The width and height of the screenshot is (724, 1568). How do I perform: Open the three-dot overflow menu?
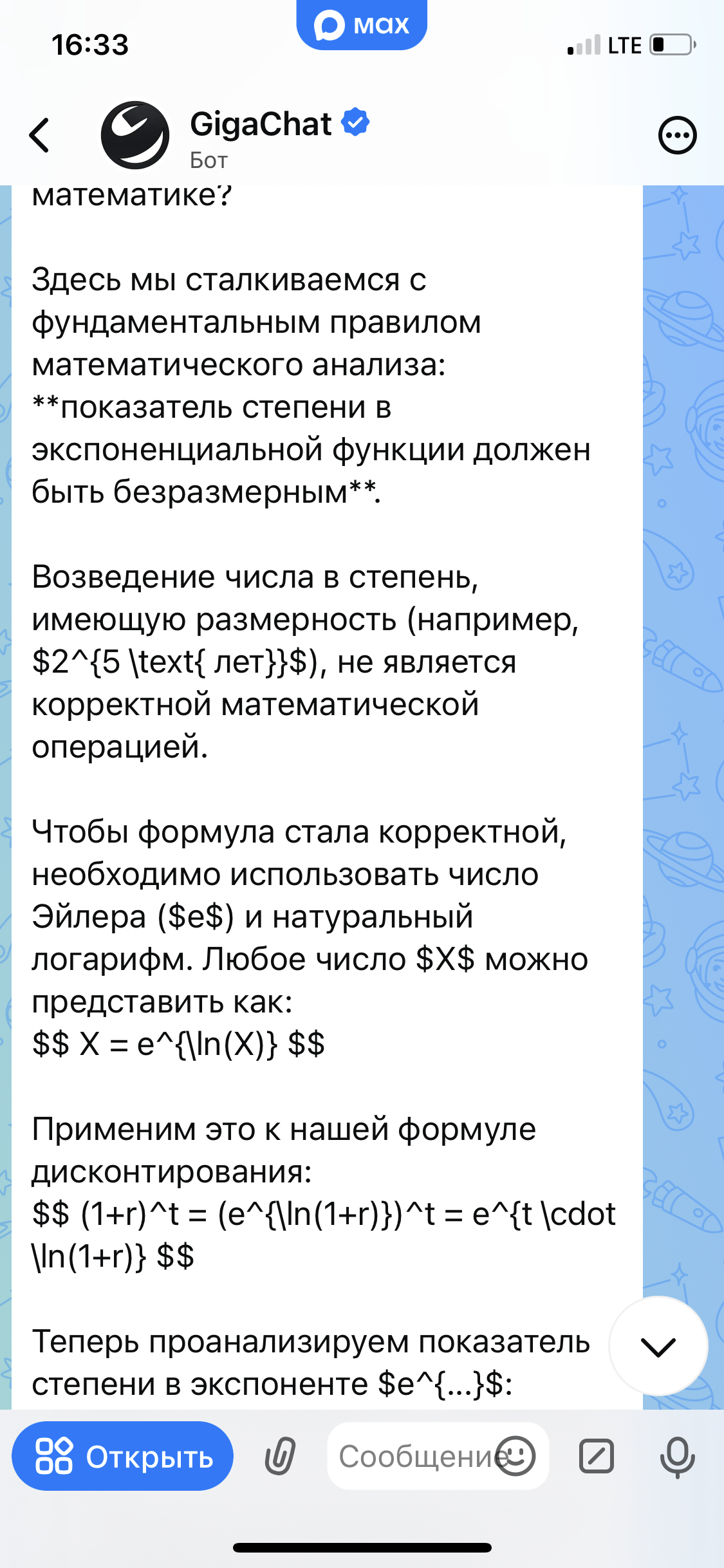click(x=677, y=135)
